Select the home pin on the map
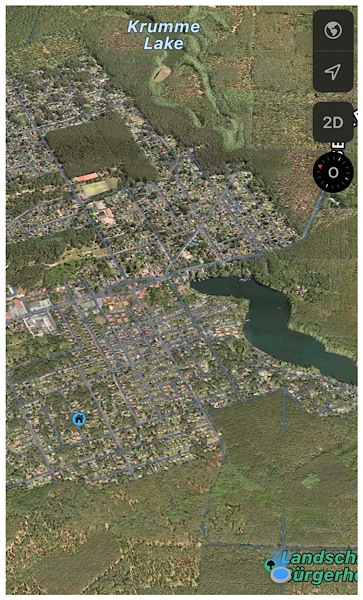The image size is (363, 600). [x=79, y=419]
